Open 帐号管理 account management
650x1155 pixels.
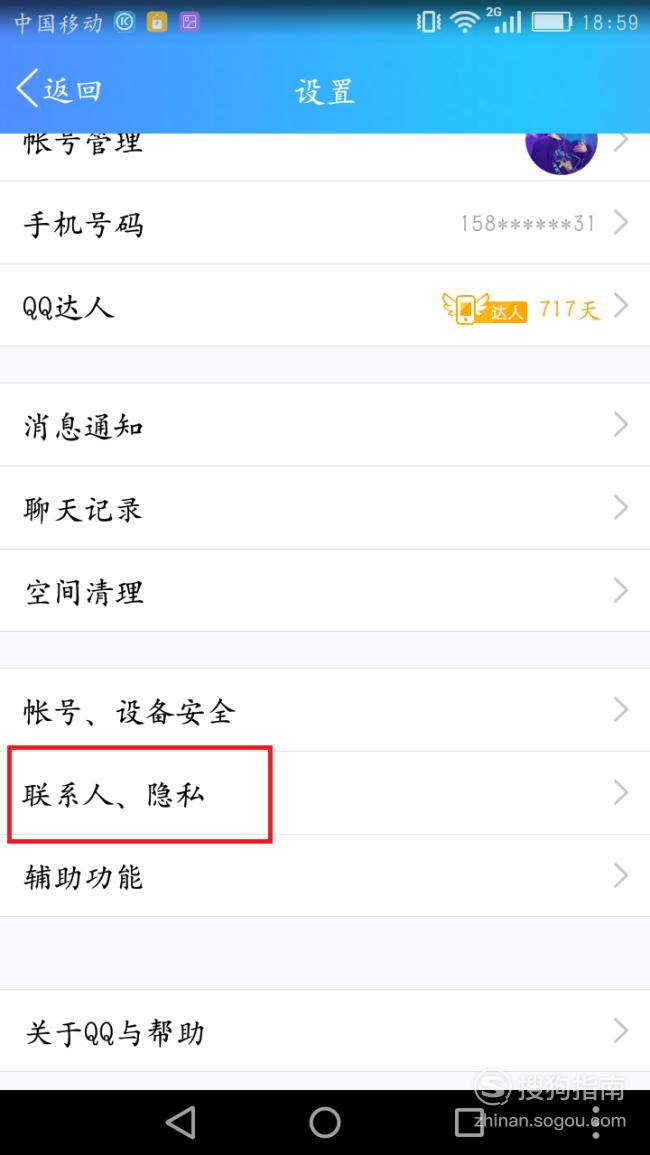pos(325,157)
